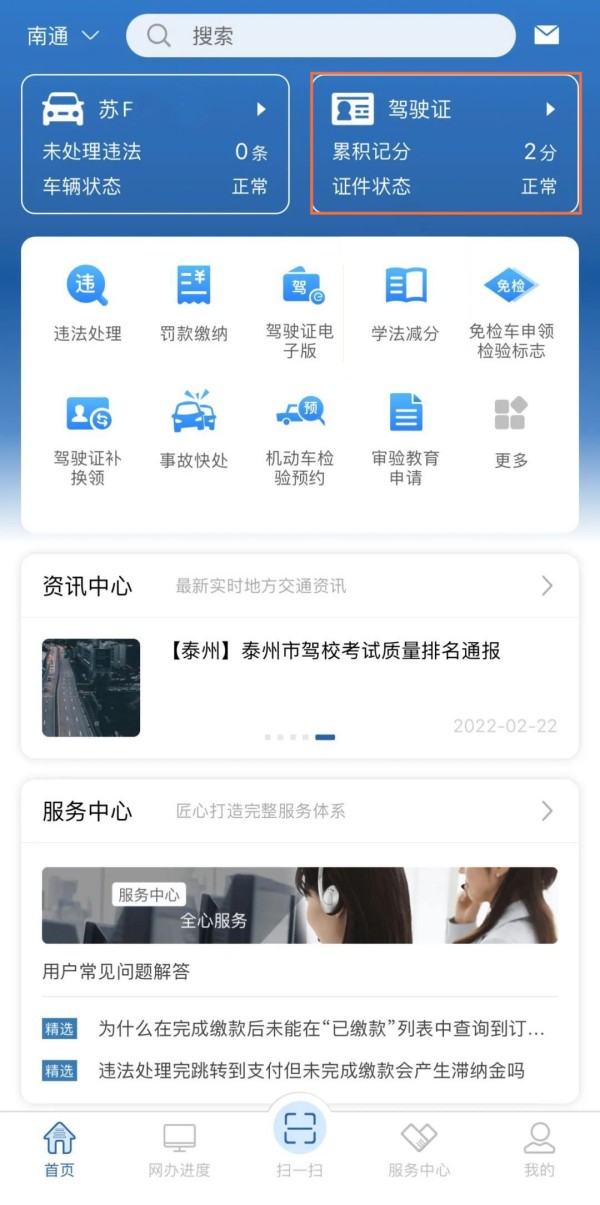Open 机动车检验预约
This screenshot has width=600, height=1205.
pos(300,436)
